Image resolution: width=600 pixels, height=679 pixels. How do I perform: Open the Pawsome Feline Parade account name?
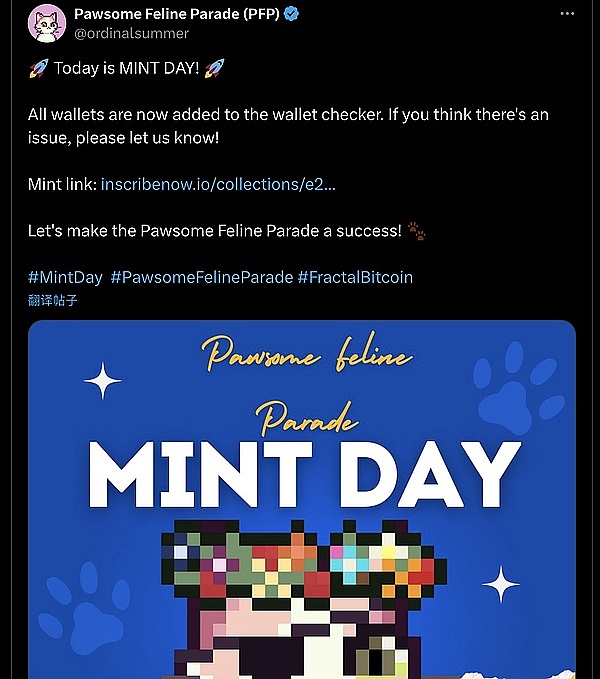(178, 14)
